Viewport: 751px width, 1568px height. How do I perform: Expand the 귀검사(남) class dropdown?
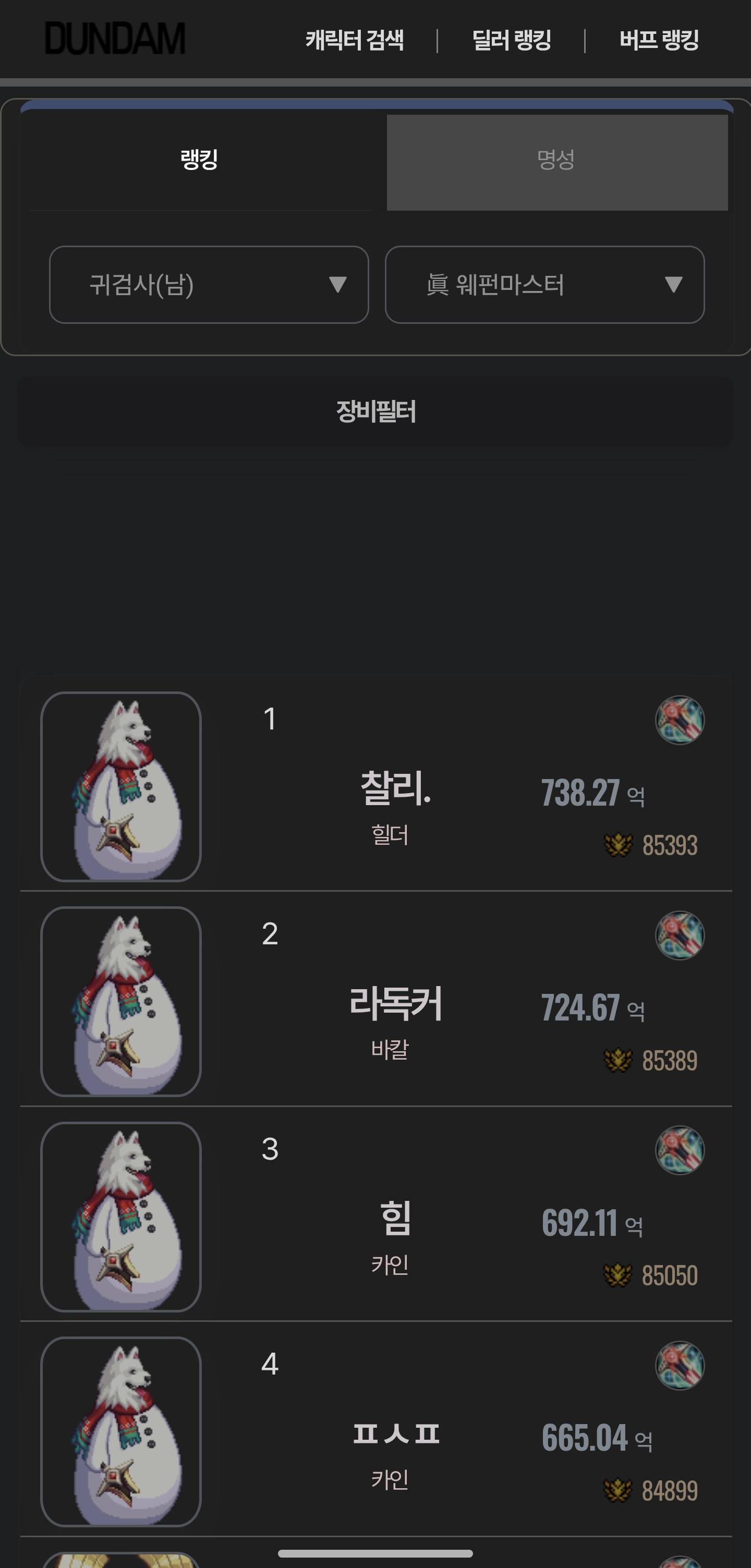(209, 284)
